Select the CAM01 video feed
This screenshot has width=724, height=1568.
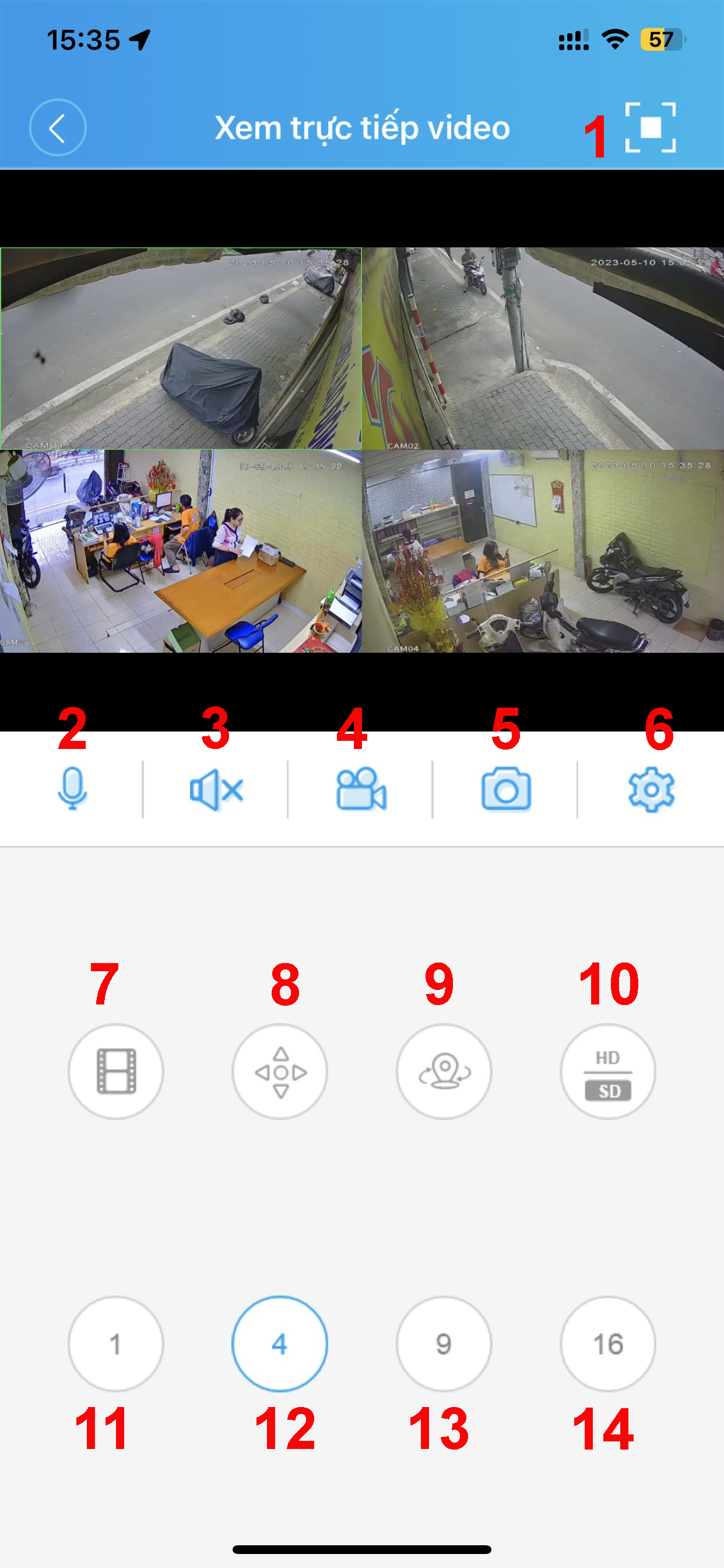coord(181,348)
